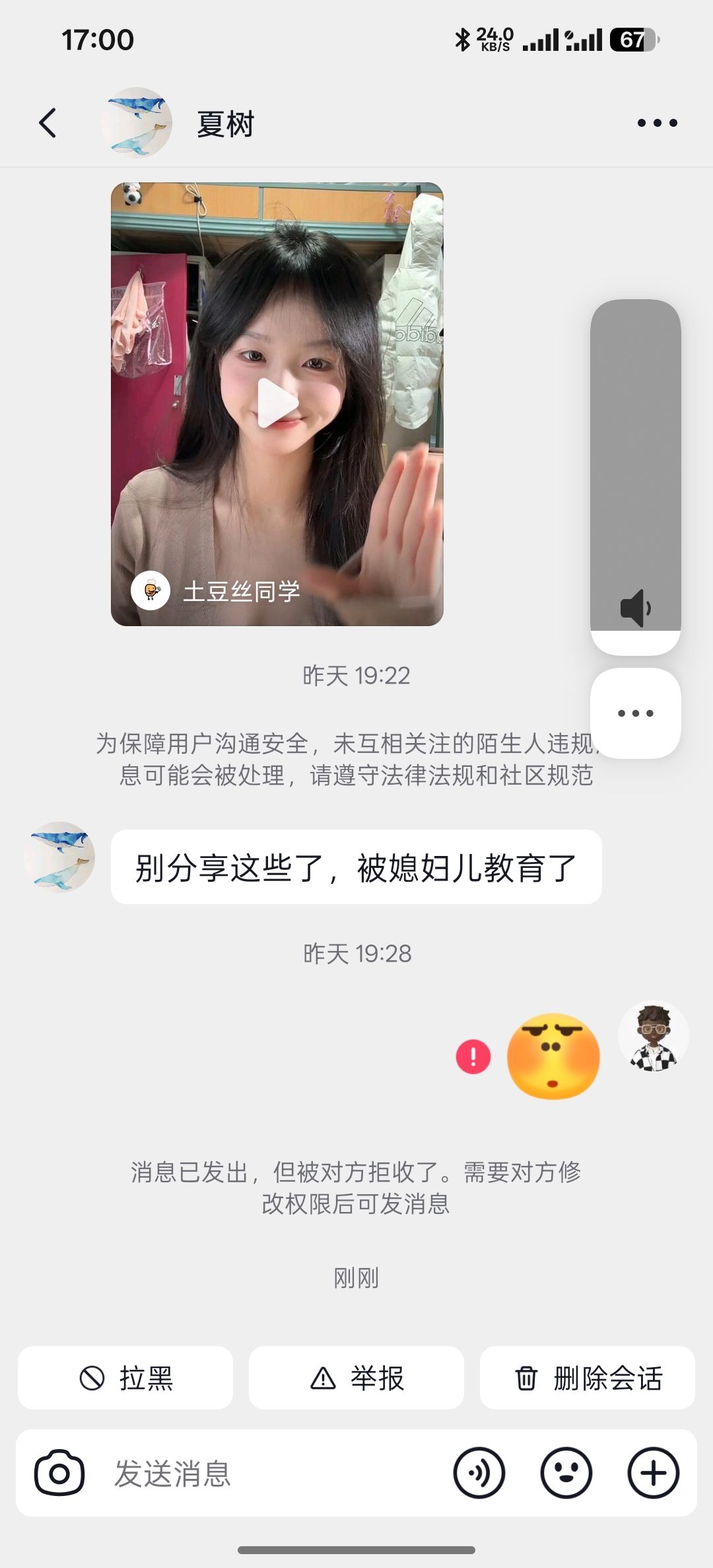Viewport: 713px width, 1568px height.
Task: Open the emoji picker
Action: 566,1473
